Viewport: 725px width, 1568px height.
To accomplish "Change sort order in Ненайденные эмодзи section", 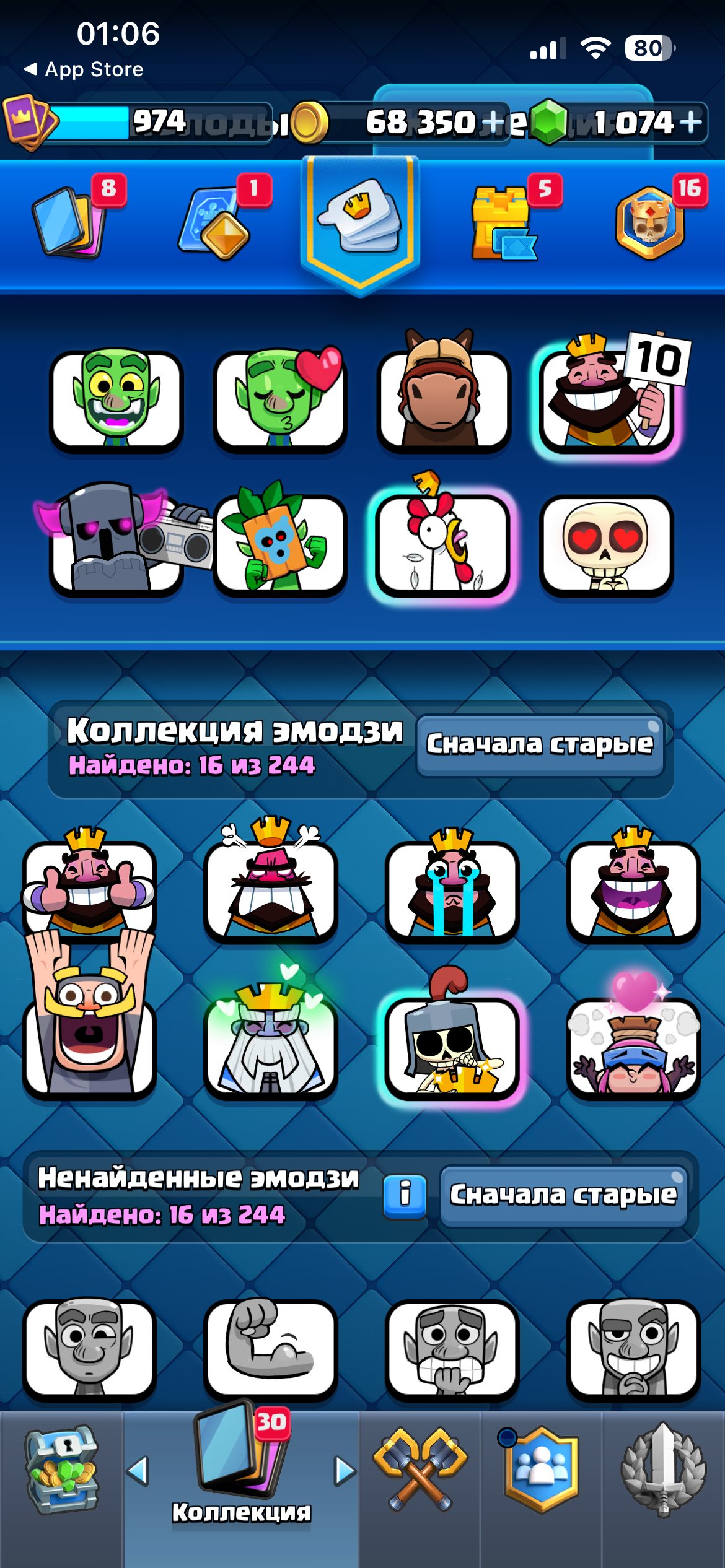I will (563, 1196).
